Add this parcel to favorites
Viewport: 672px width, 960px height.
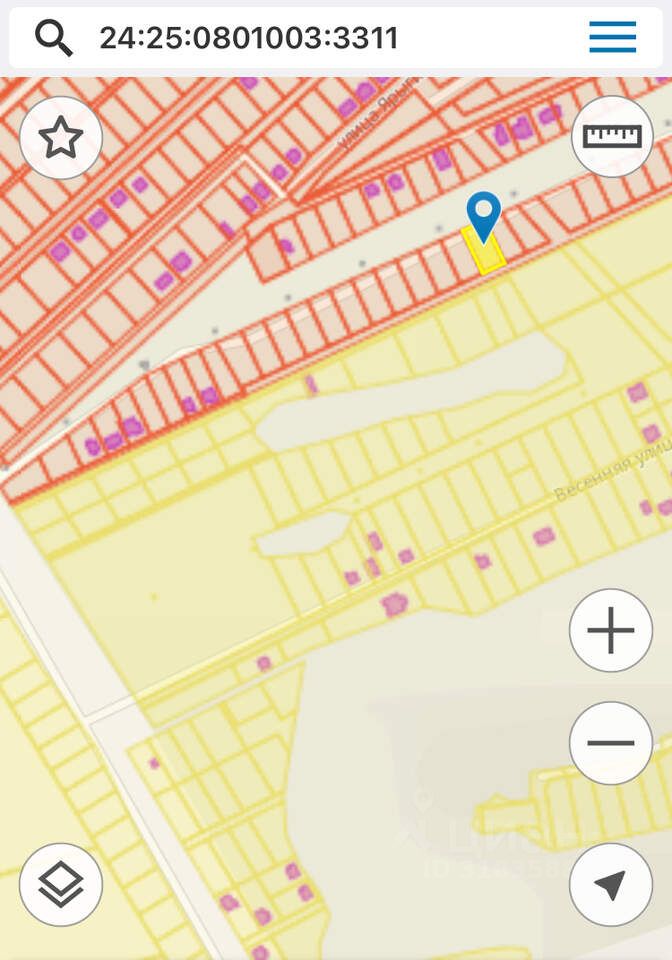click(x=61, y=138)
